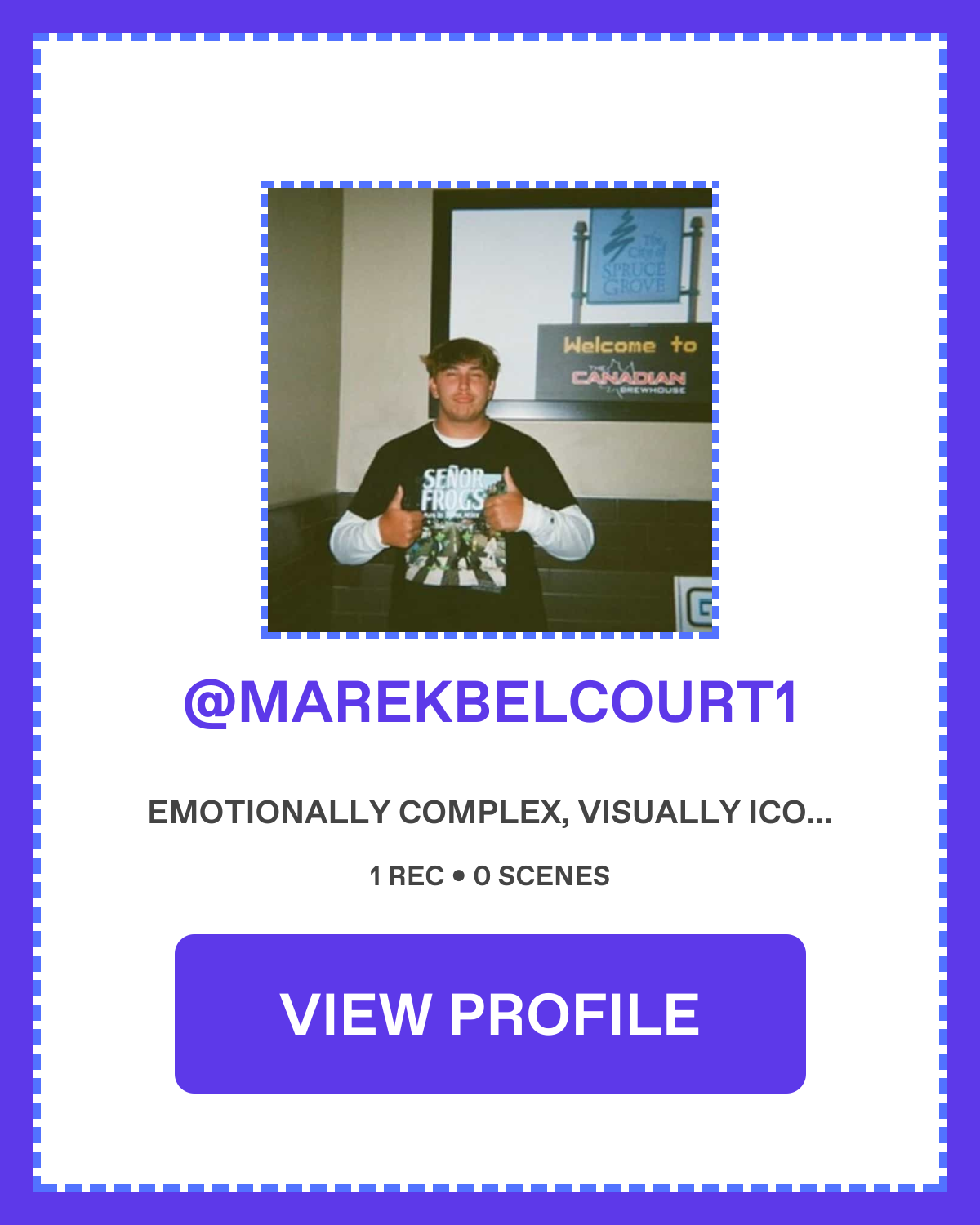Screen dimensions: 980x1225
Task: Tap the View Profile button
Action: point(490,1013)
